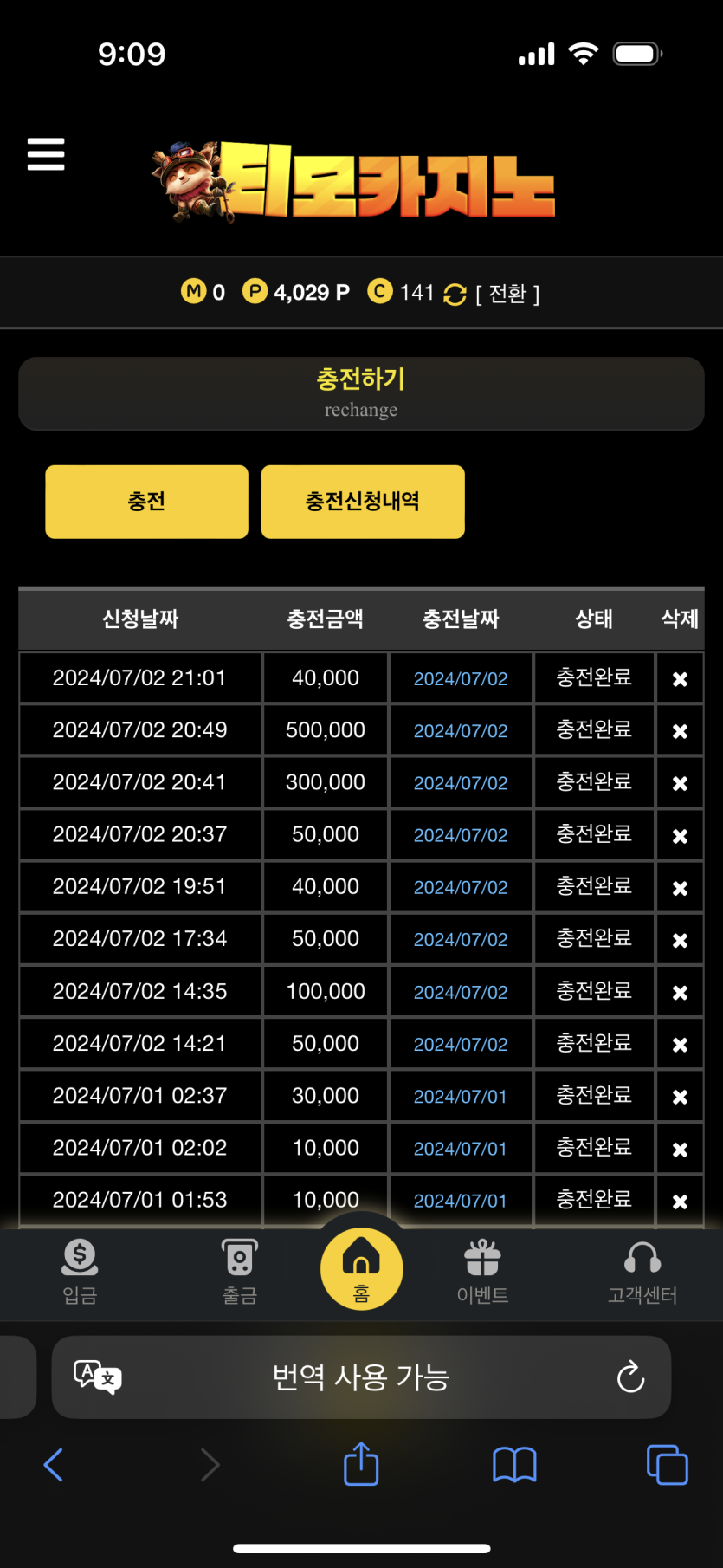
Task: Delete the 2024/07/02 21:01 charge record
Action: point(680,679)
